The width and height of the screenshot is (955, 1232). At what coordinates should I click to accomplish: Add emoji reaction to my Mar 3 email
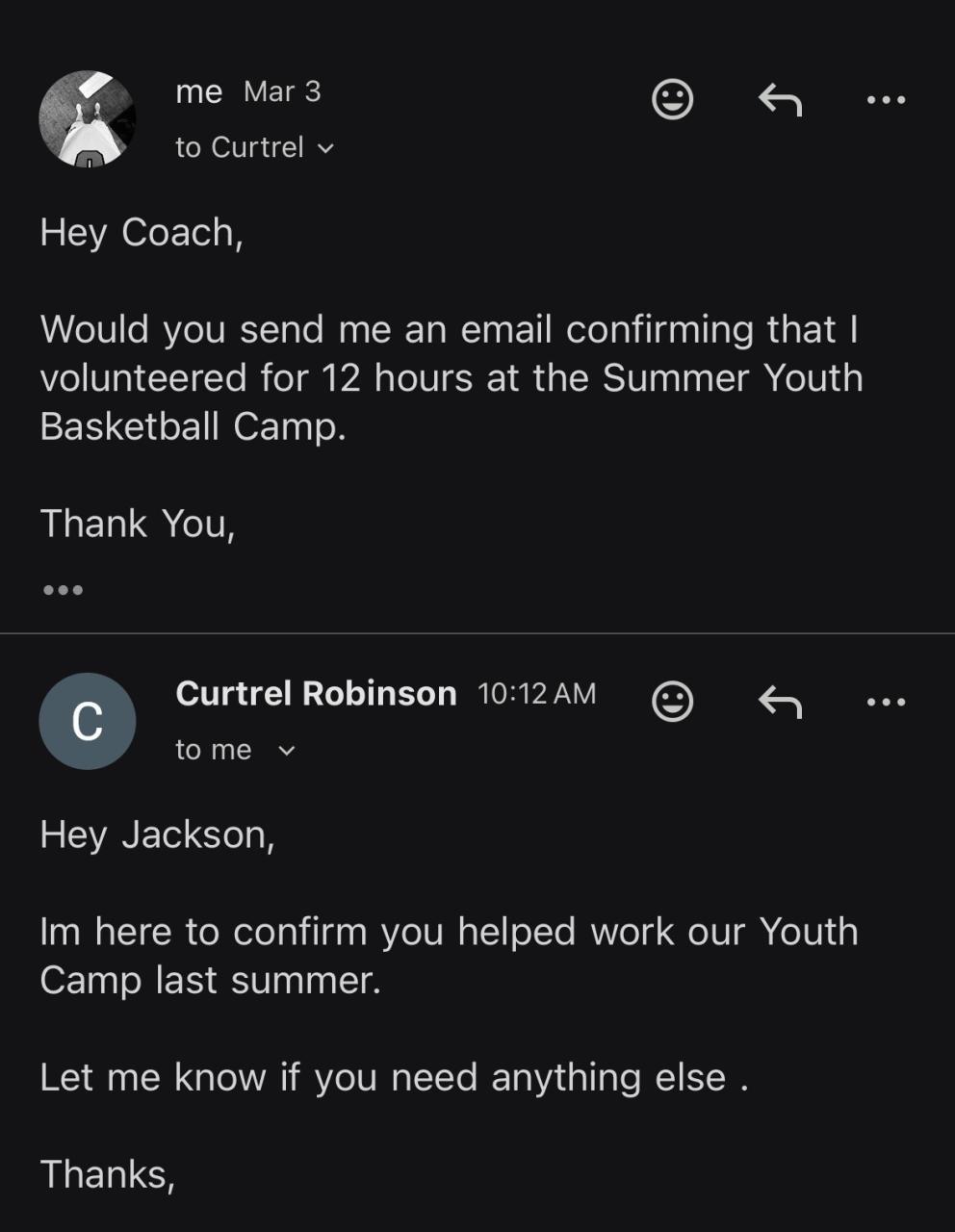point(672,99)
